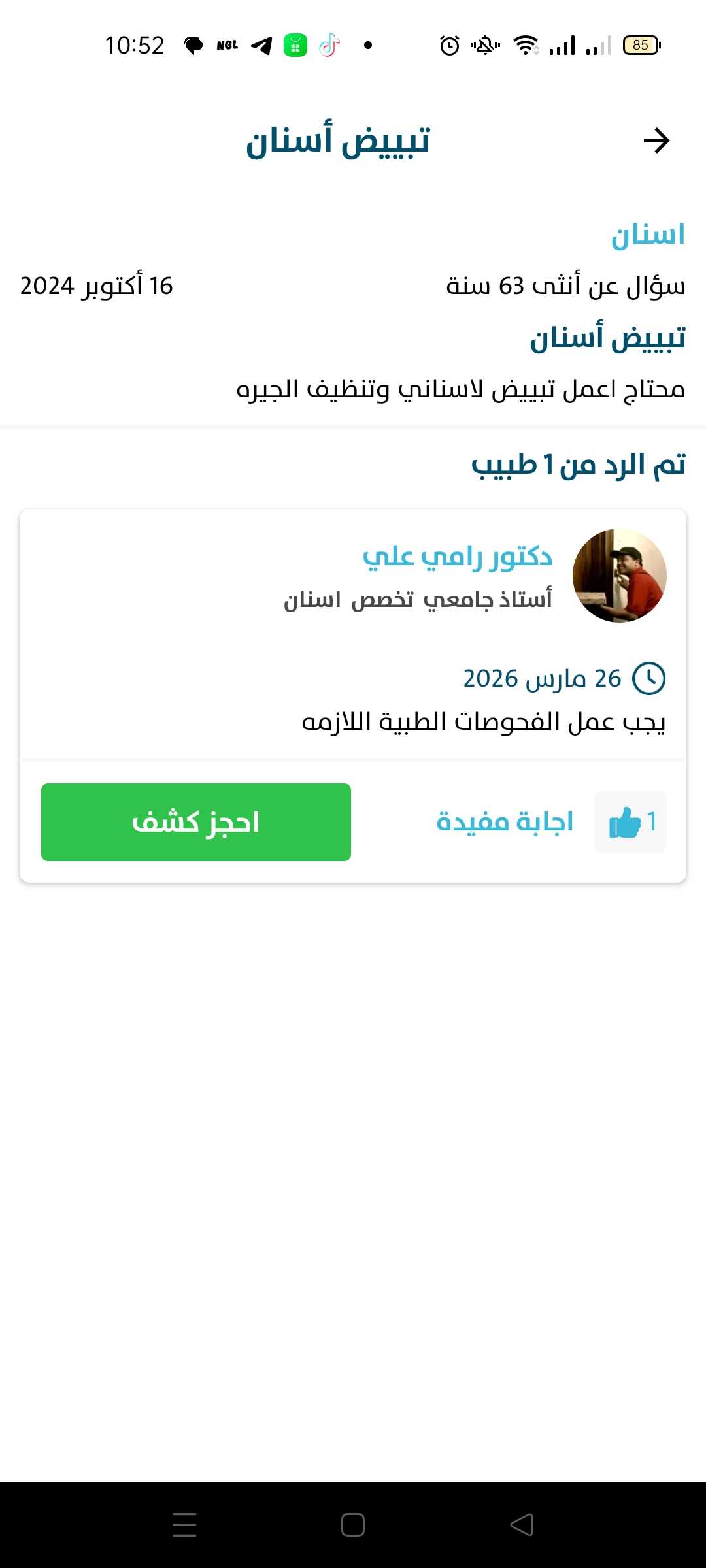Tap the back arrow to return
This screenshot has width=706, height=1568.
point(657,141)
